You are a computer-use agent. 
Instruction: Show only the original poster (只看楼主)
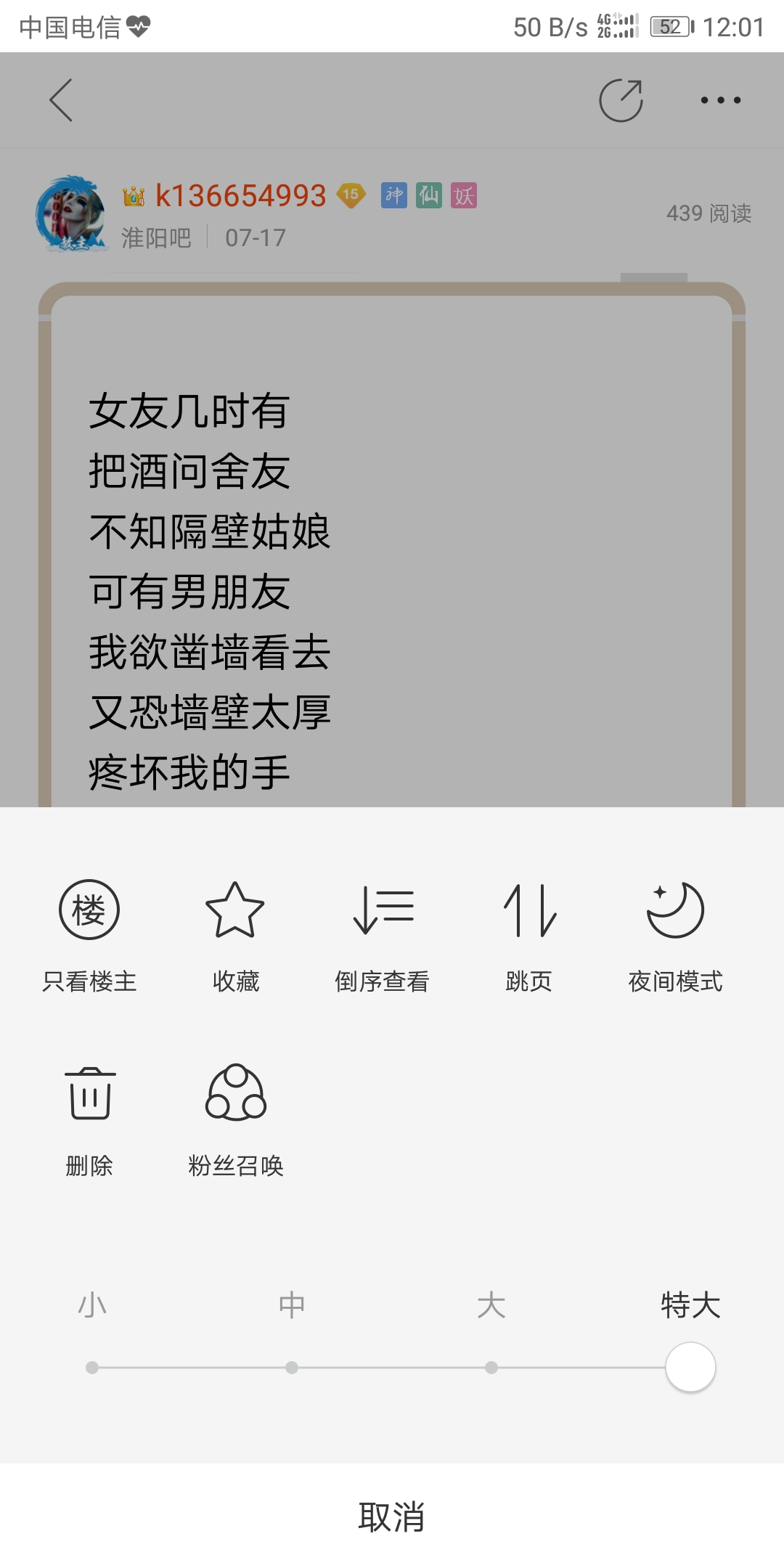(89, 936)
